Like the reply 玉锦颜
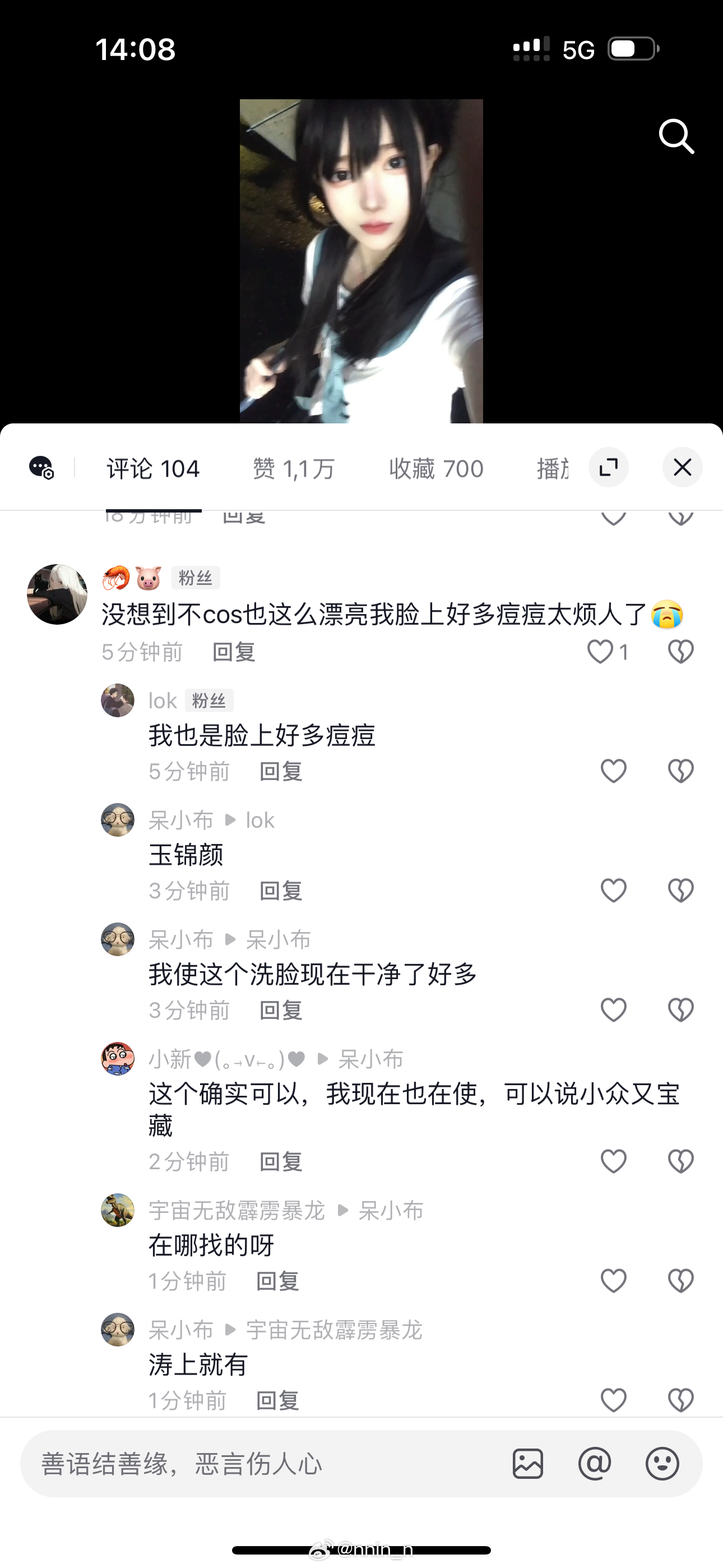Viewport: 723px width, 1568px height. point(614,891)
